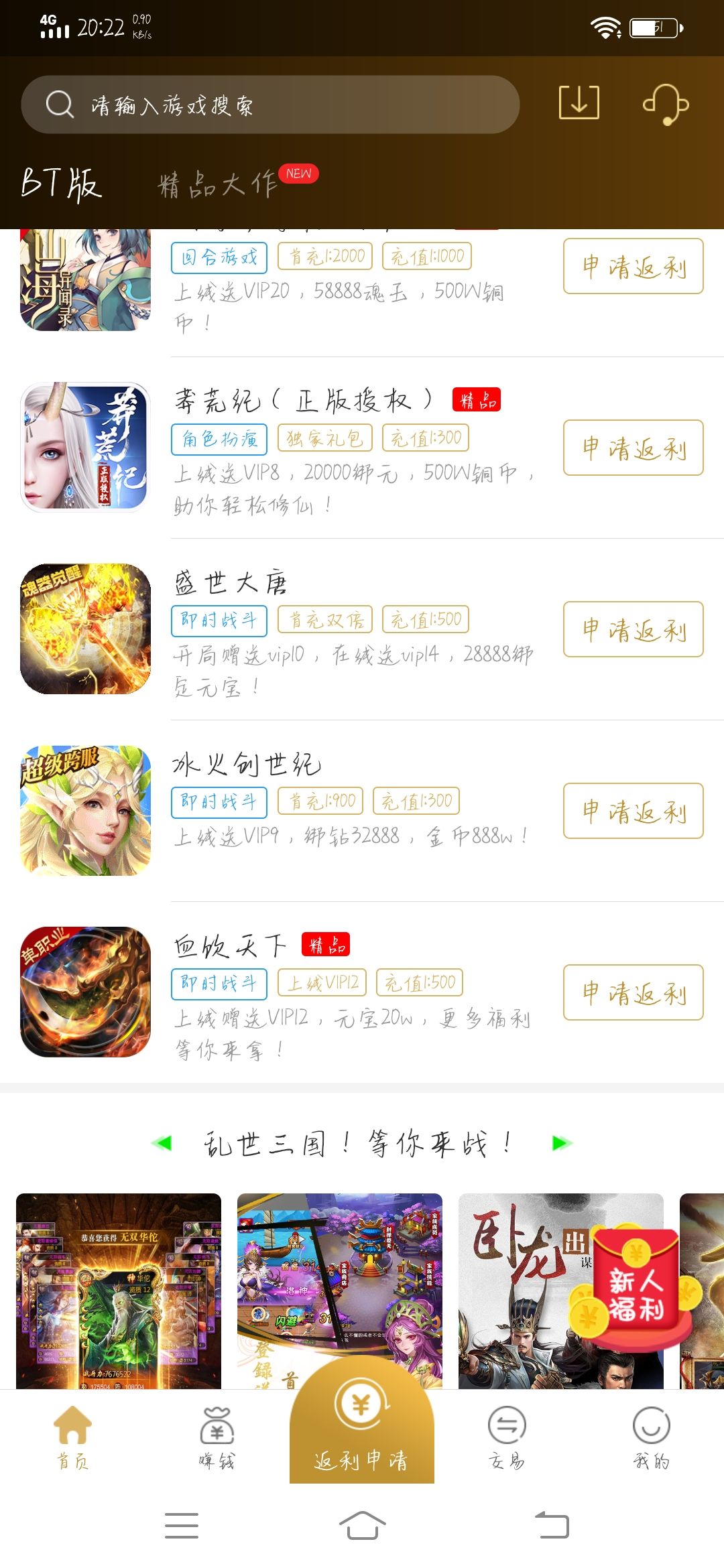Screen dimensions: 724x1568
Task: Apply for rebate on 冰火创世纪
Action: point(633,811)
